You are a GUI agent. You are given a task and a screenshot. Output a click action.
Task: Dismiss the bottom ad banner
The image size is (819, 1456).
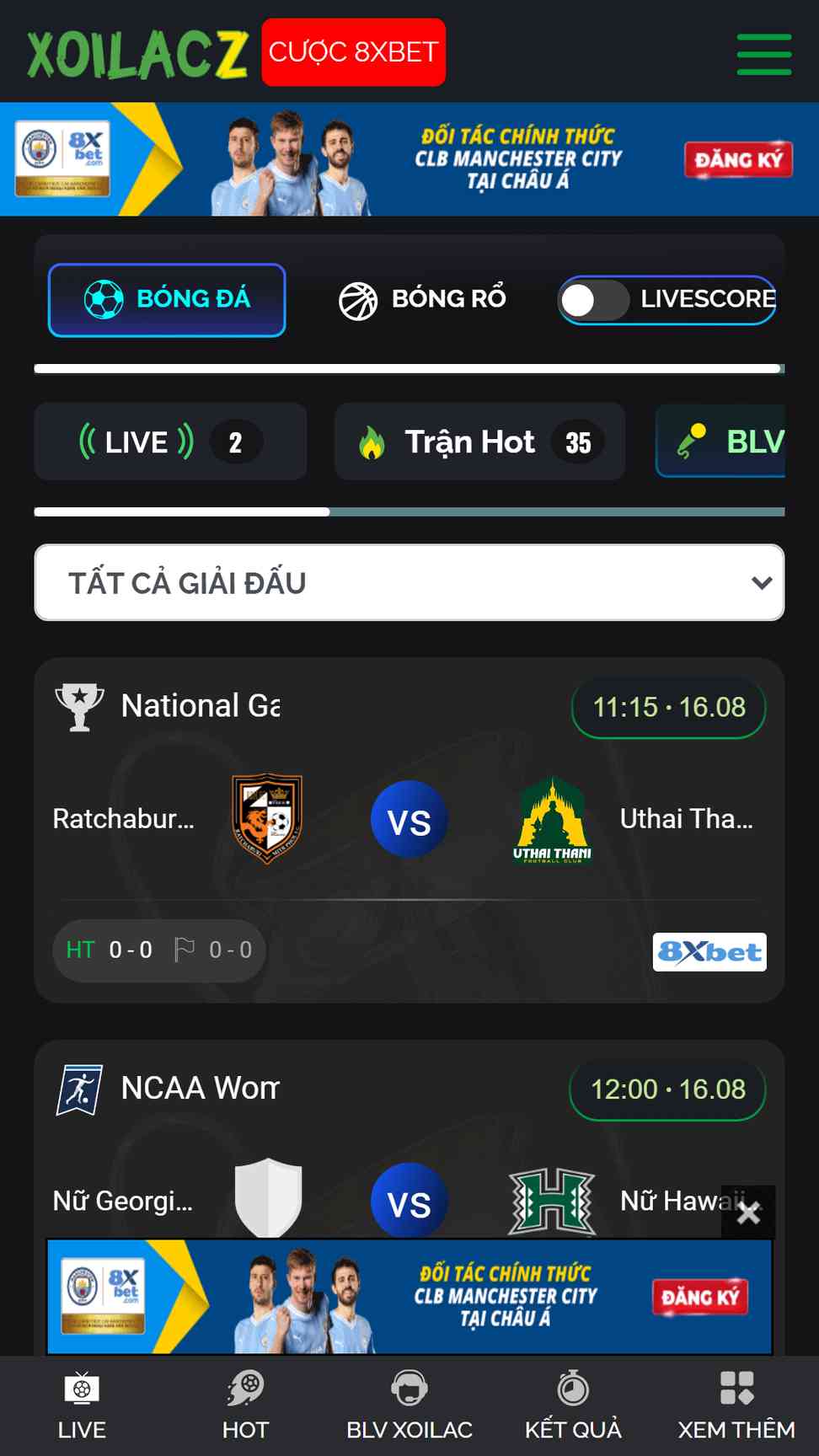click(x=748, y=1213)
